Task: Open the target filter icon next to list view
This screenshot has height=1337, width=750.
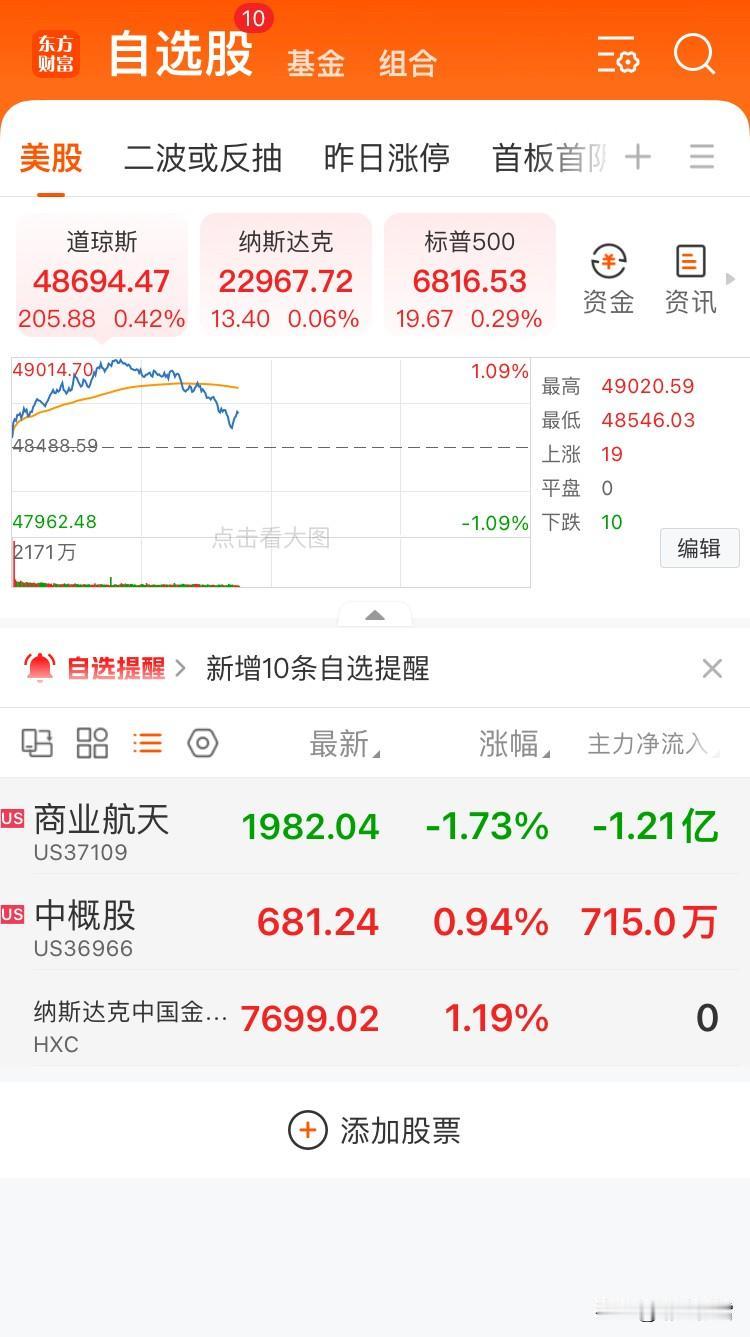Action: [202, 743]
